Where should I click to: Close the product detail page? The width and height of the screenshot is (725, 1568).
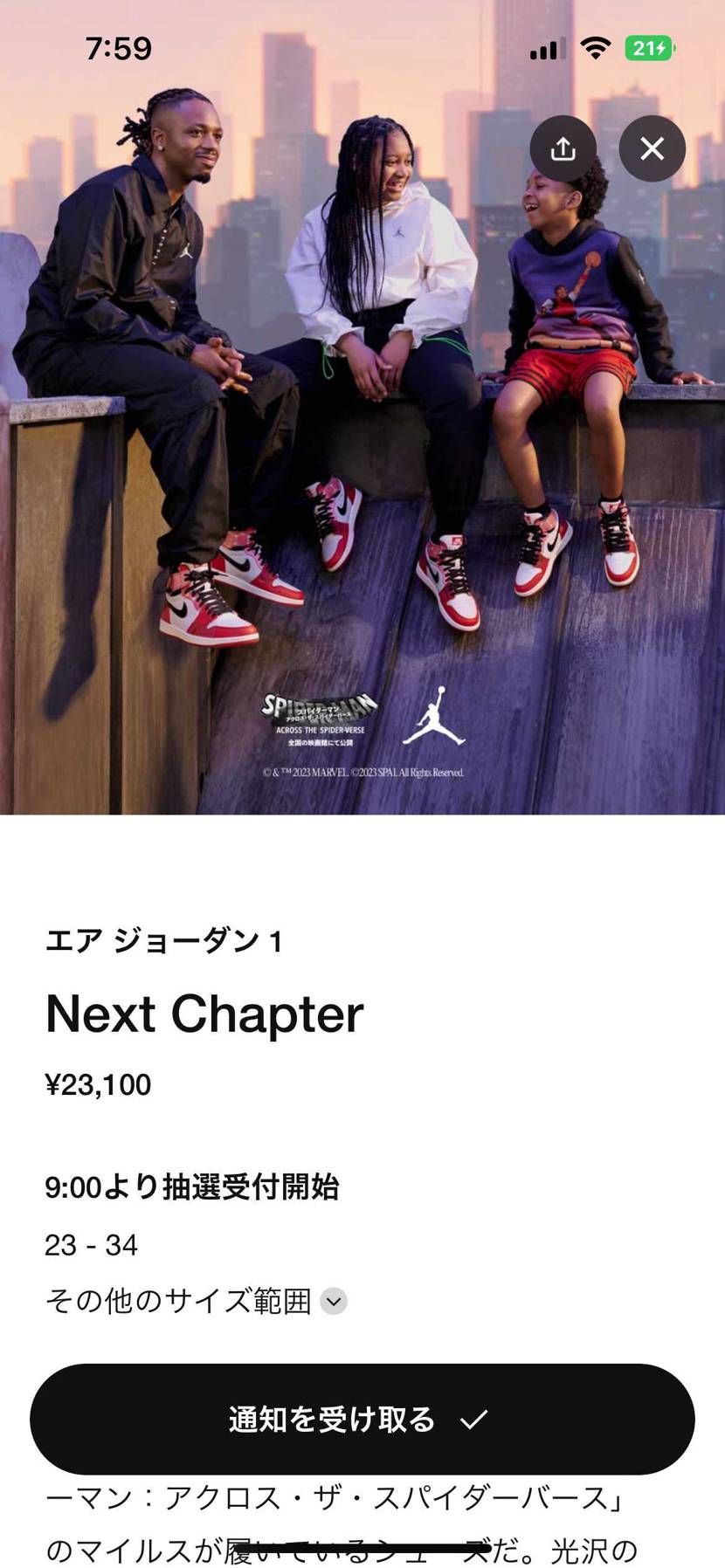click(652, 149)
